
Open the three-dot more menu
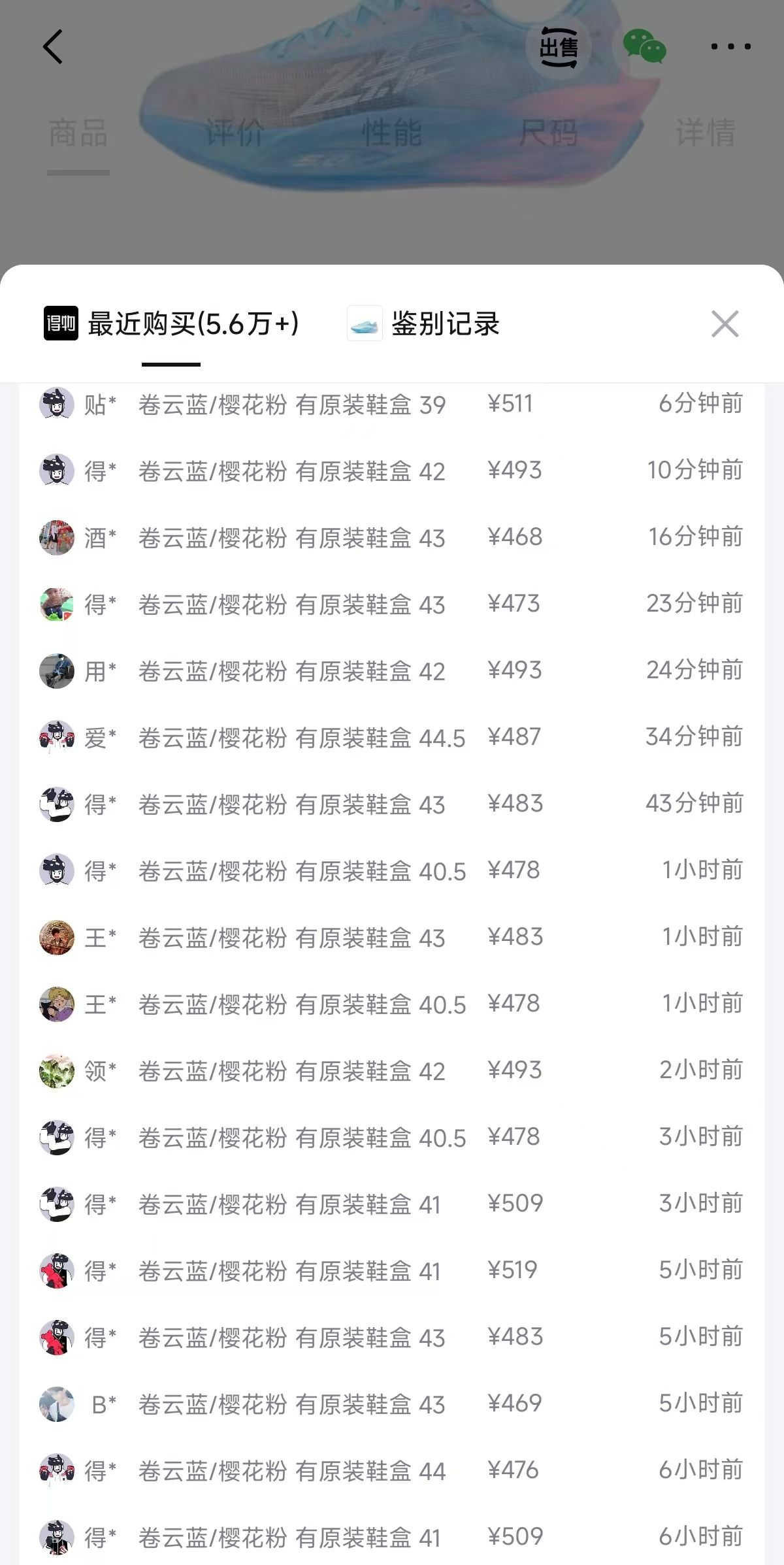tap(730, 46)
